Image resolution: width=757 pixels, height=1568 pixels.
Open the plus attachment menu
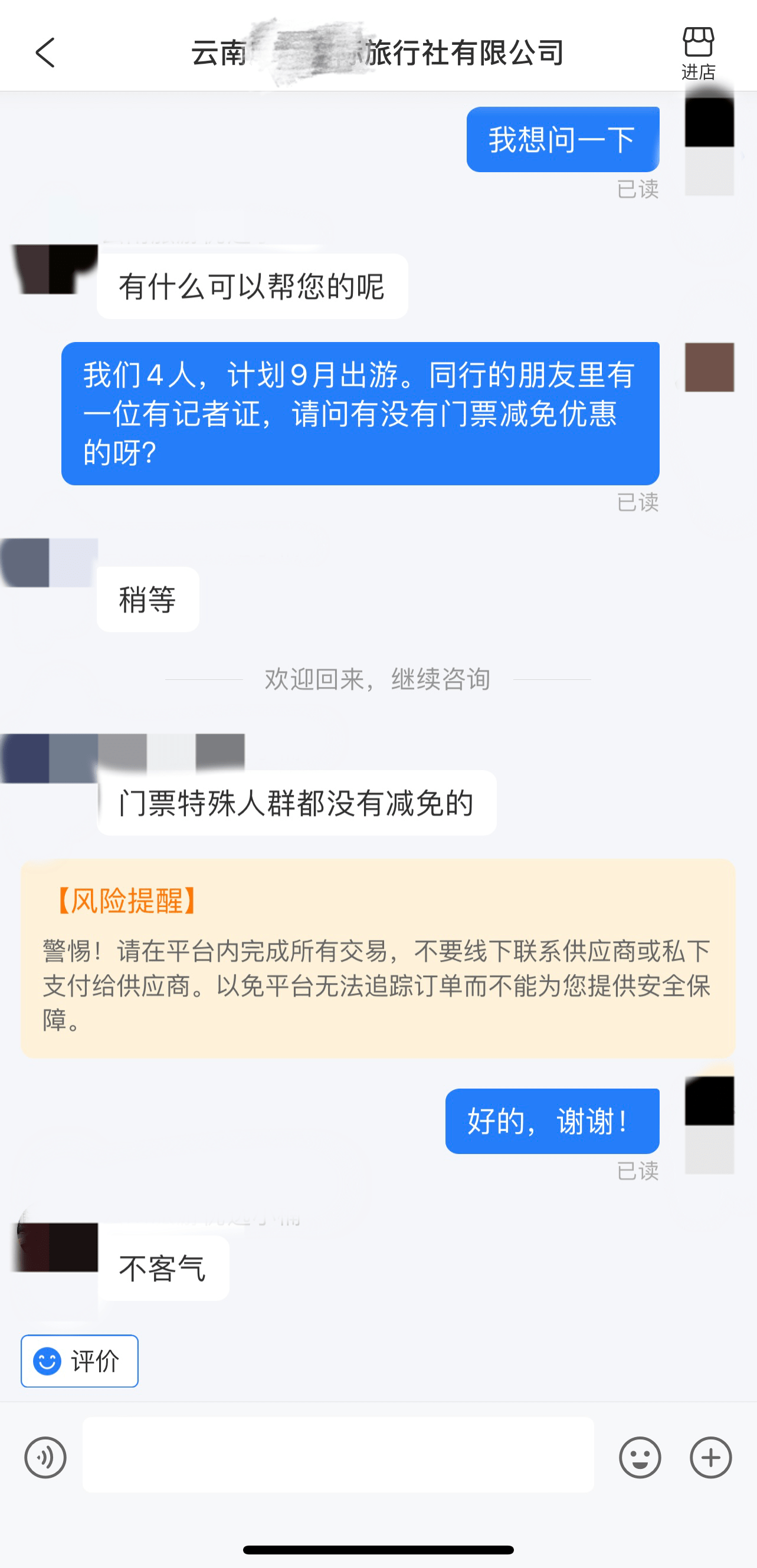[710, 1458]
